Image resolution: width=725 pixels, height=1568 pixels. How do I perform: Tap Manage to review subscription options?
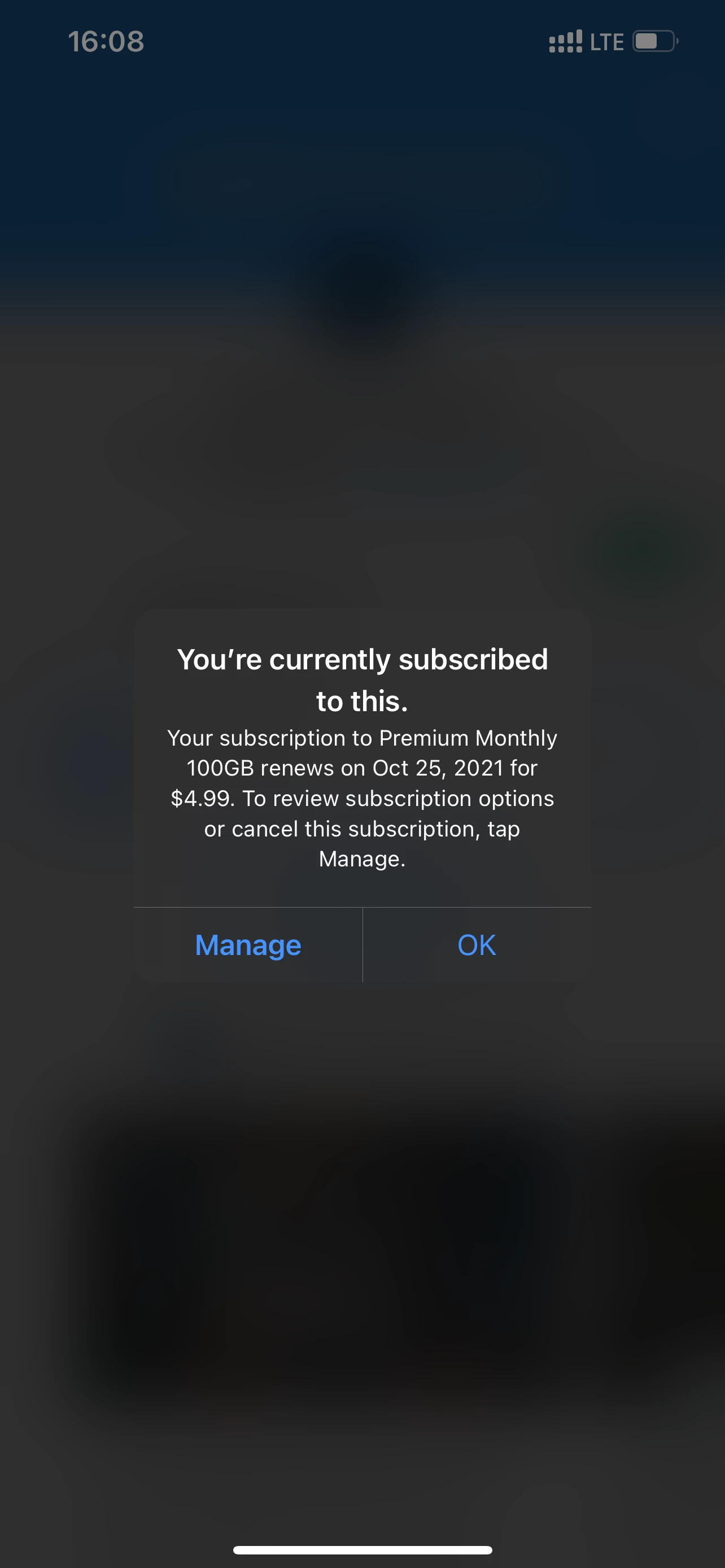tap(248, 945)
